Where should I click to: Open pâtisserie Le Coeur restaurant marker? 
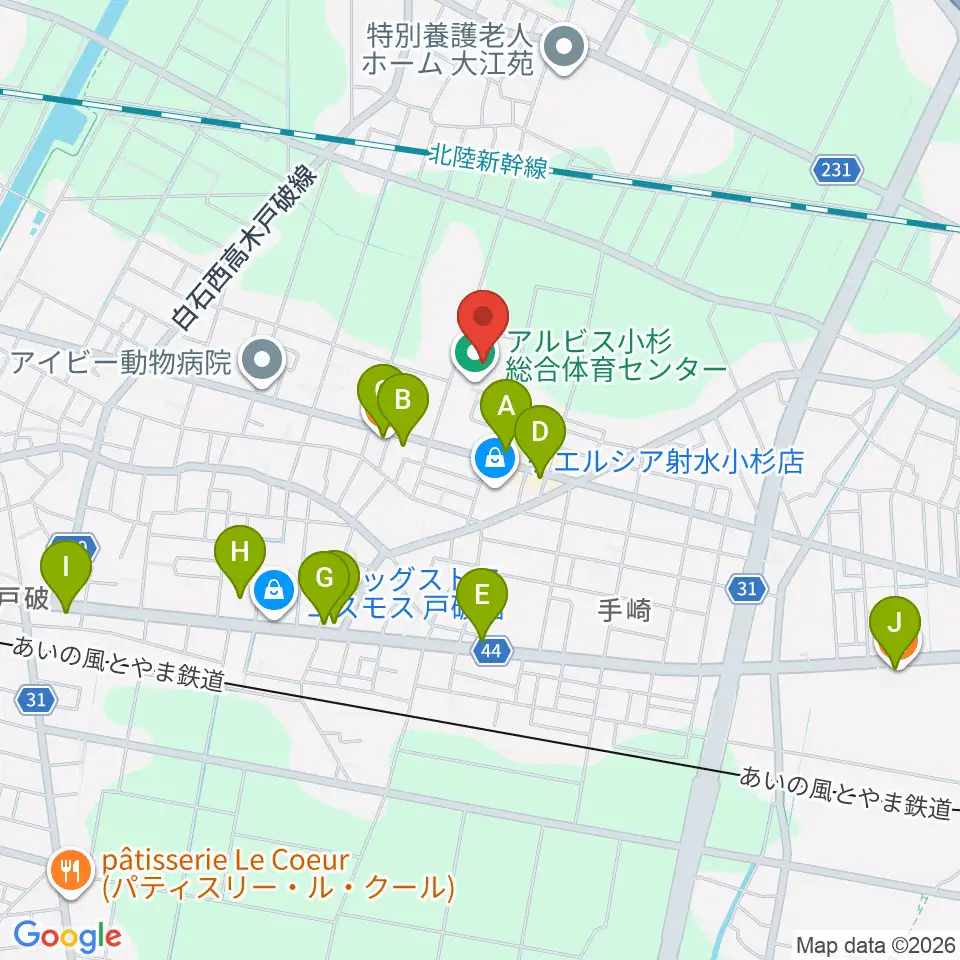click(x=70, y=872)
